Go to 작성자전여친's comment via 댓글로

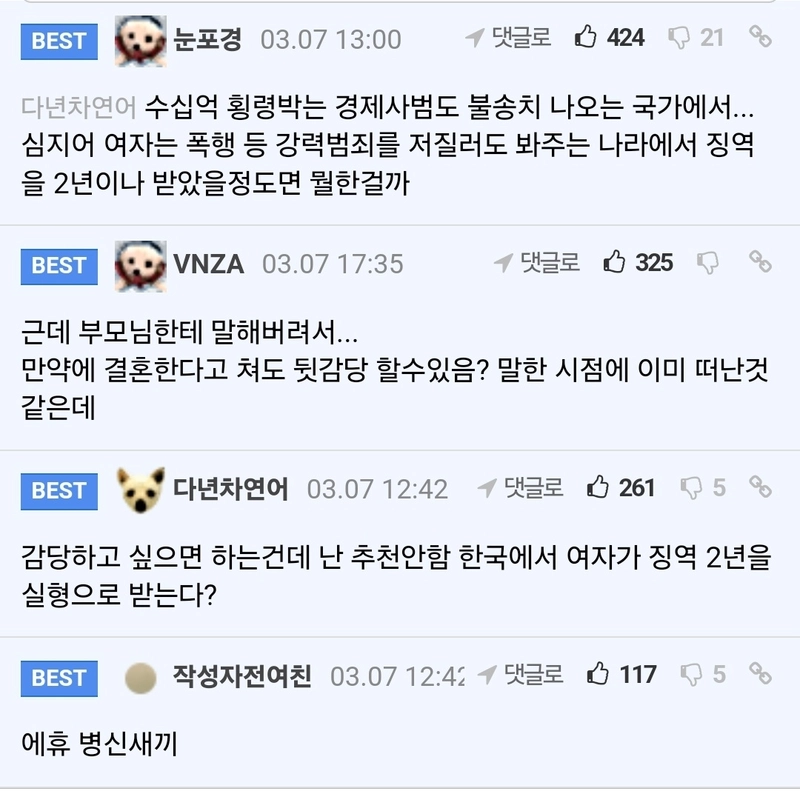tap(521, 674)
